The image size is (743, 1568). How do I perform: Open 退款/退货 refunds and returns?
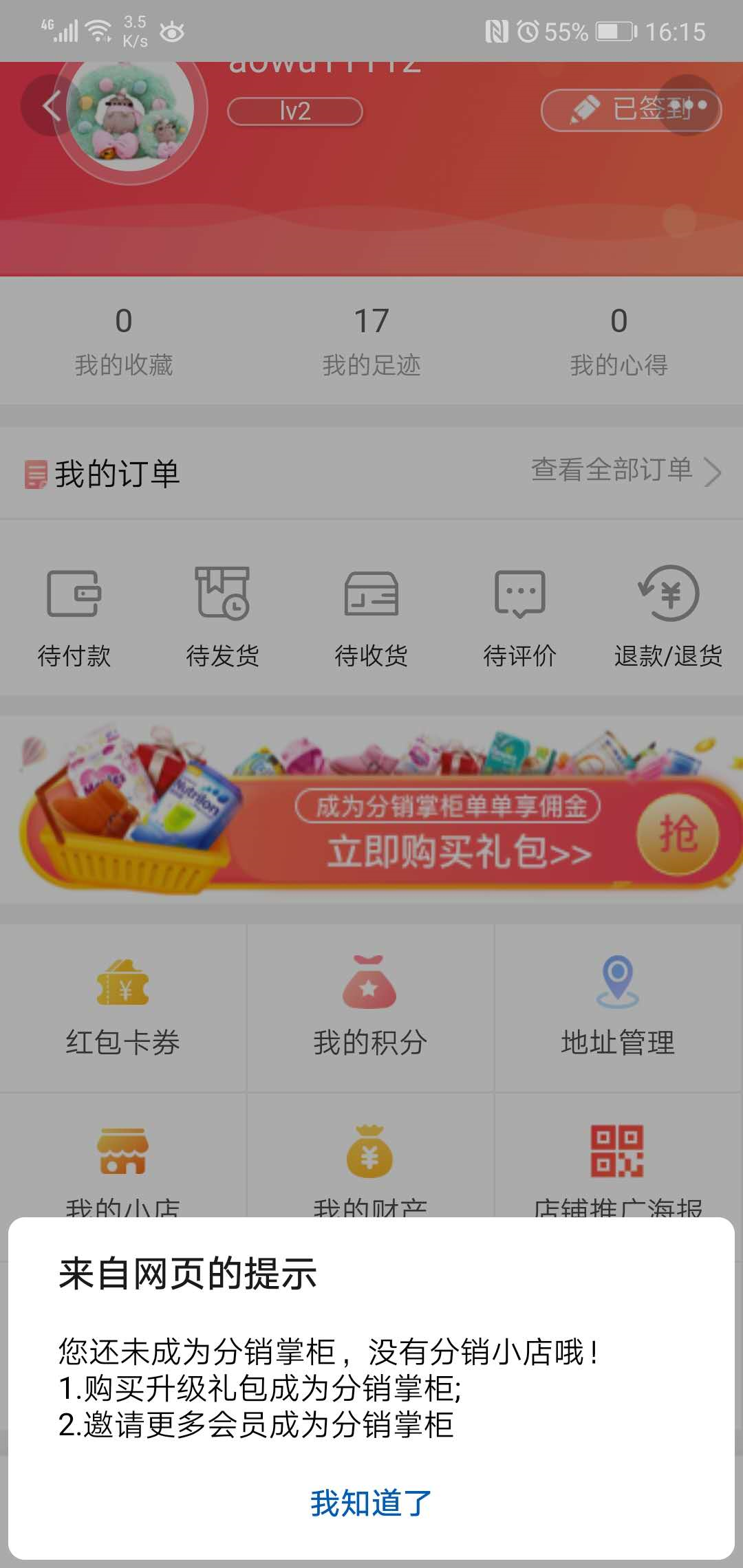coord(668,616)
